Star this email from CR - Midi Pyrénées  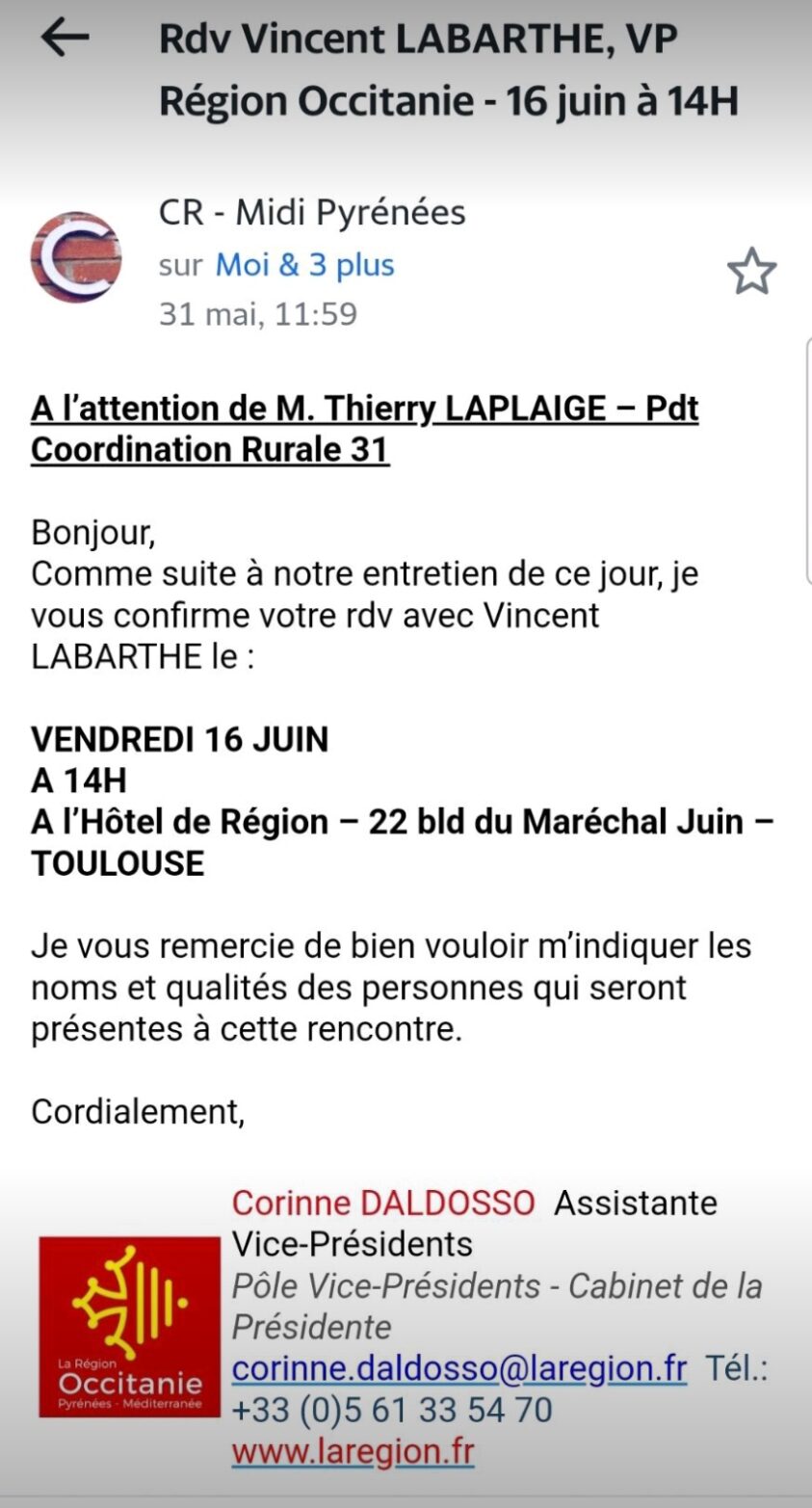tap(751, 271)
